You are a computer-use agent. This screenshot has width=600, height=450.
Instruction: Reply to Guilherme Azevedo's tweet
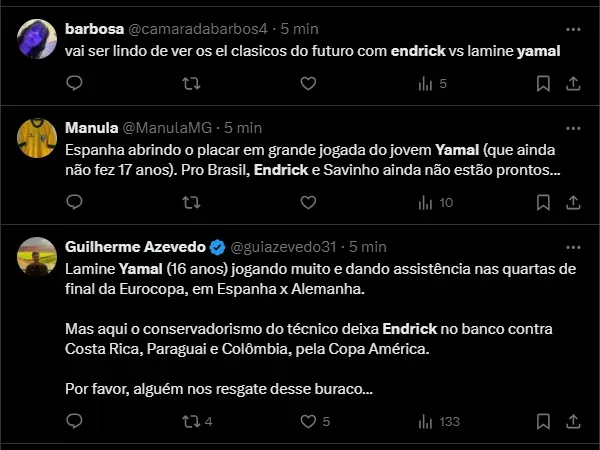tap(73, 422)
